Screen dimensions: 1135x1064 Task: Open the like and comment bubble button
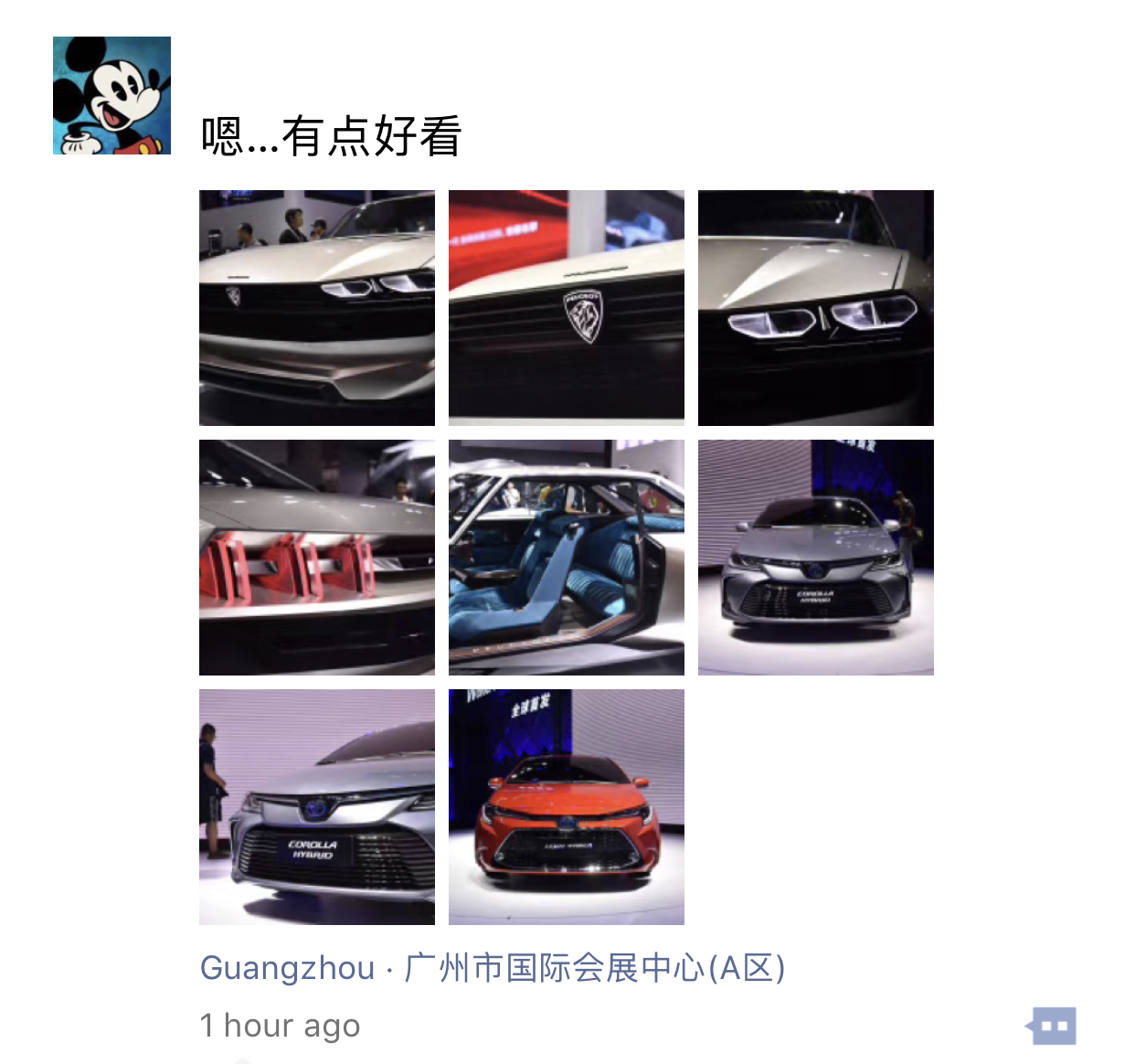(1052, 1026)
